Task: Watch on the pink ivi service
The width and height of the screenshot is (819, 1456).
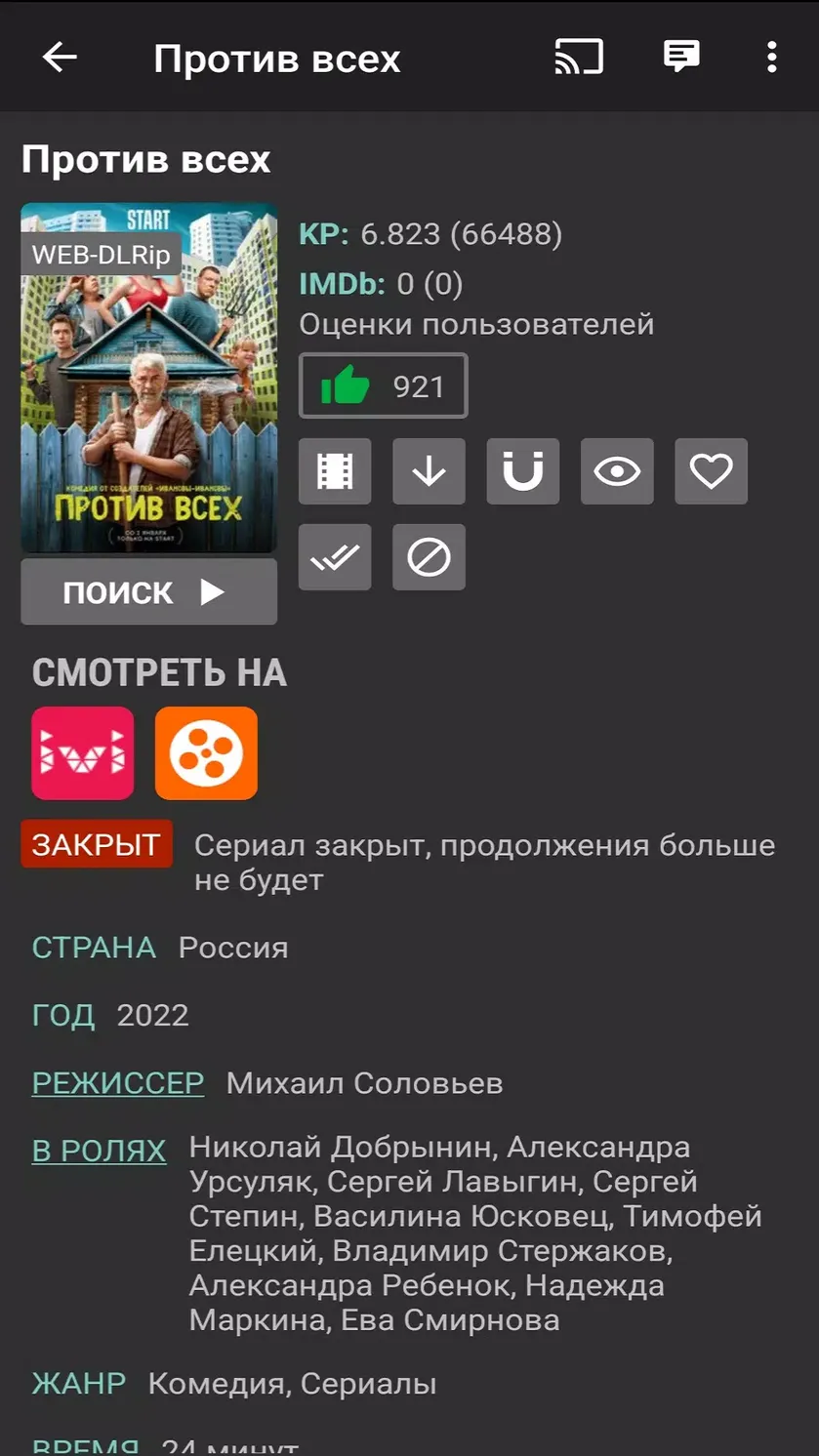Action: click(x=83, y=753)
